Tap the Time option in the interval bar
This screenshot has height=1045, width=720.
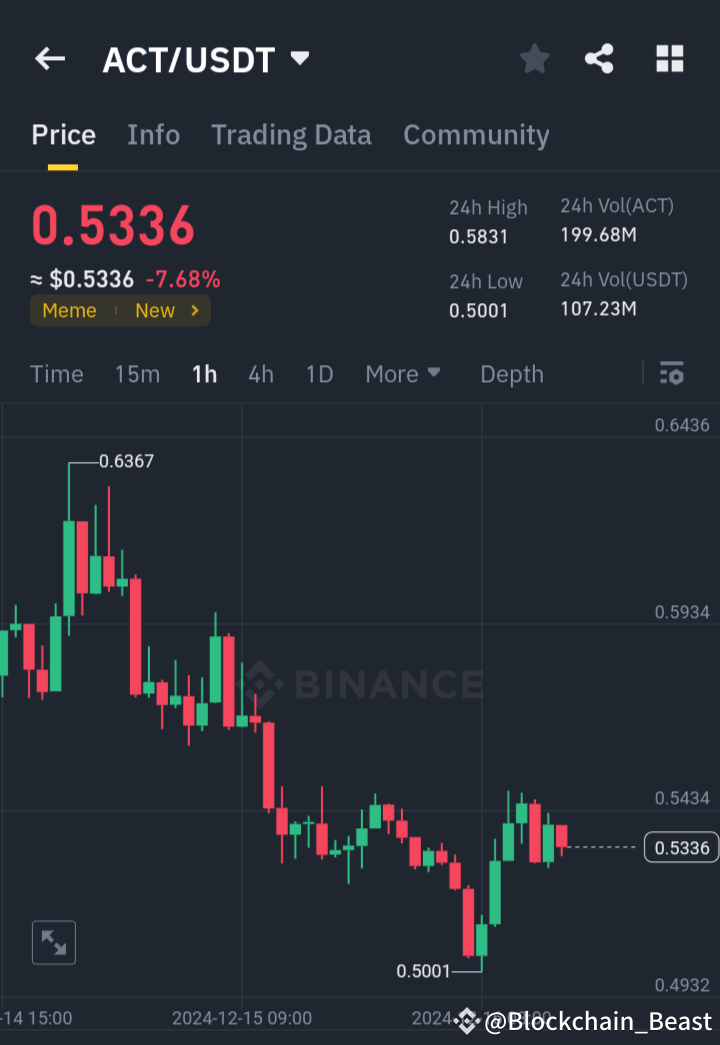56,373
